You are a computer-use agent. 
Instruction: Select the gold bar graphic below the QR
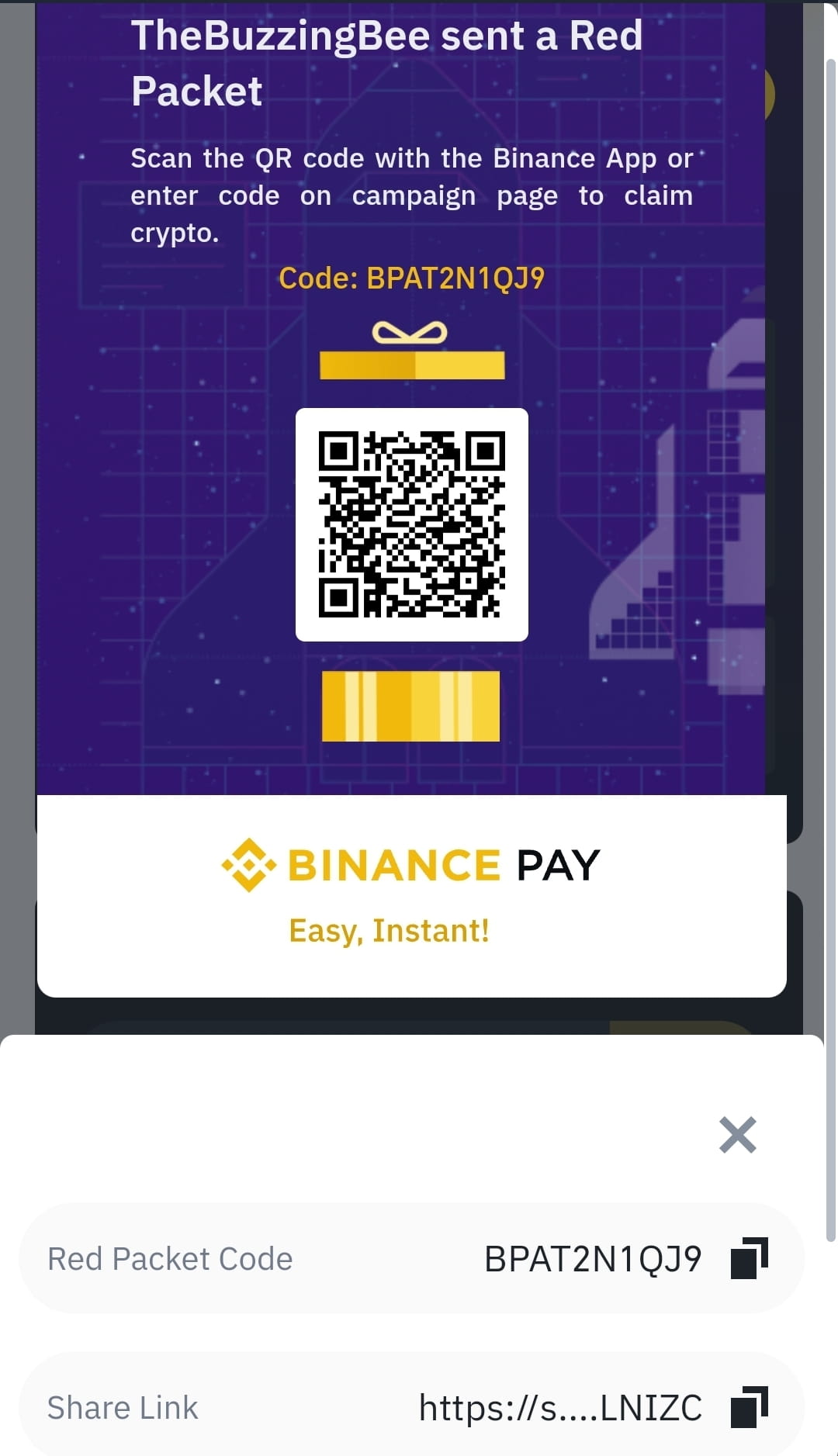[409, 707]
